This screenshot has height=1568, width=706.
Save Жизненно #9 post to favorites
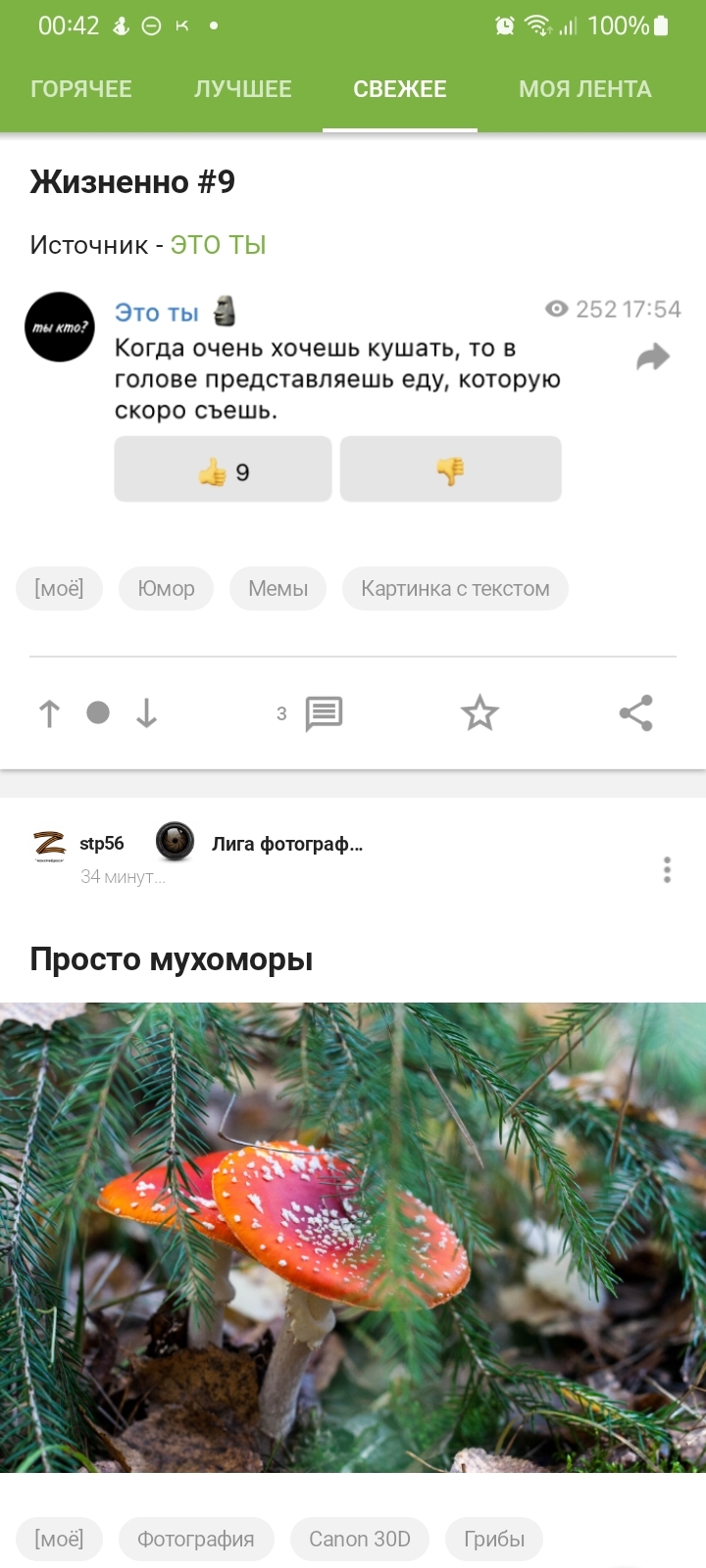479,713
